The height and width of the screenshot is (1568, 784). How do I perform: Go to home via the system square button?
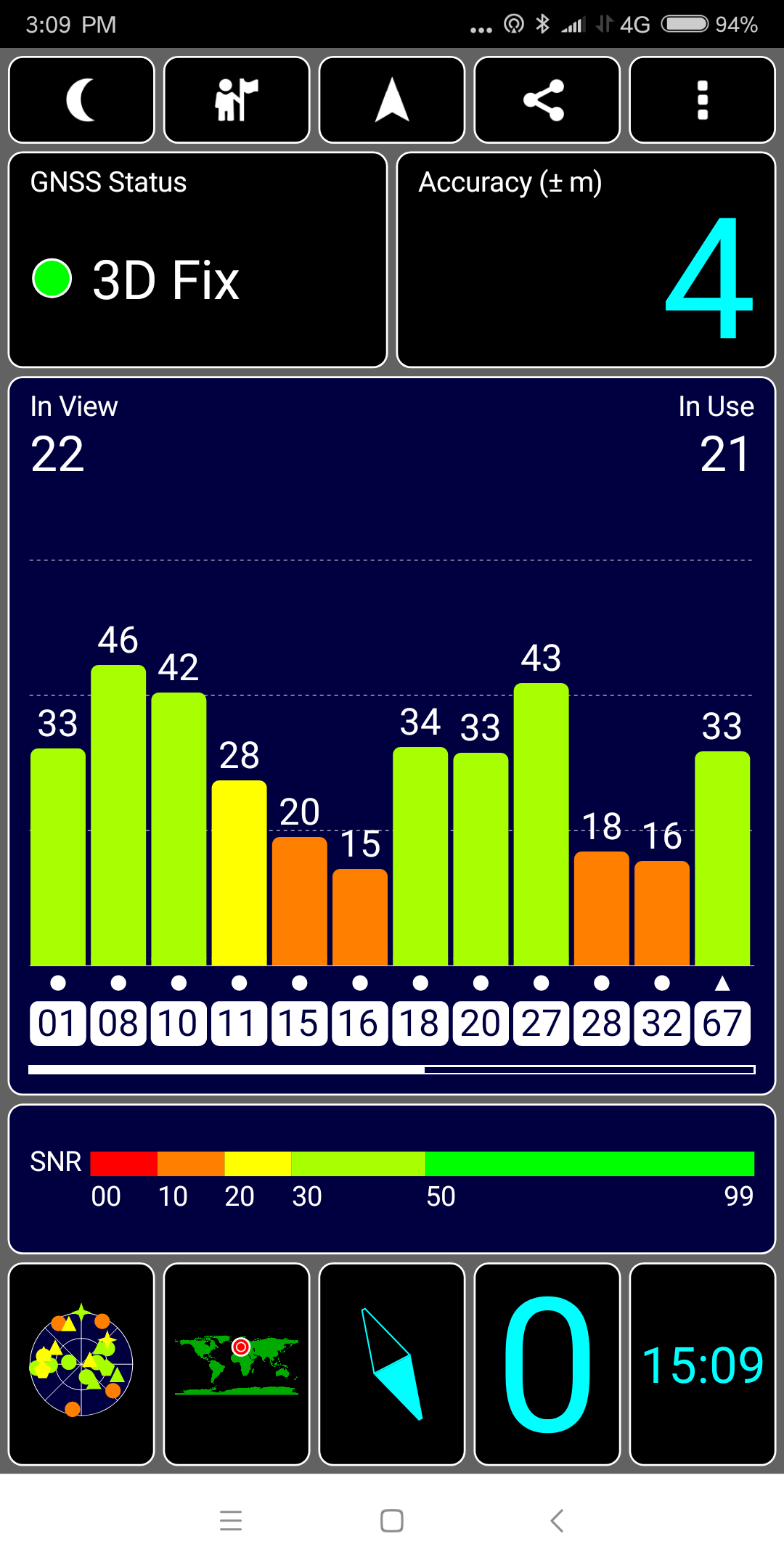coord(392,1520)
